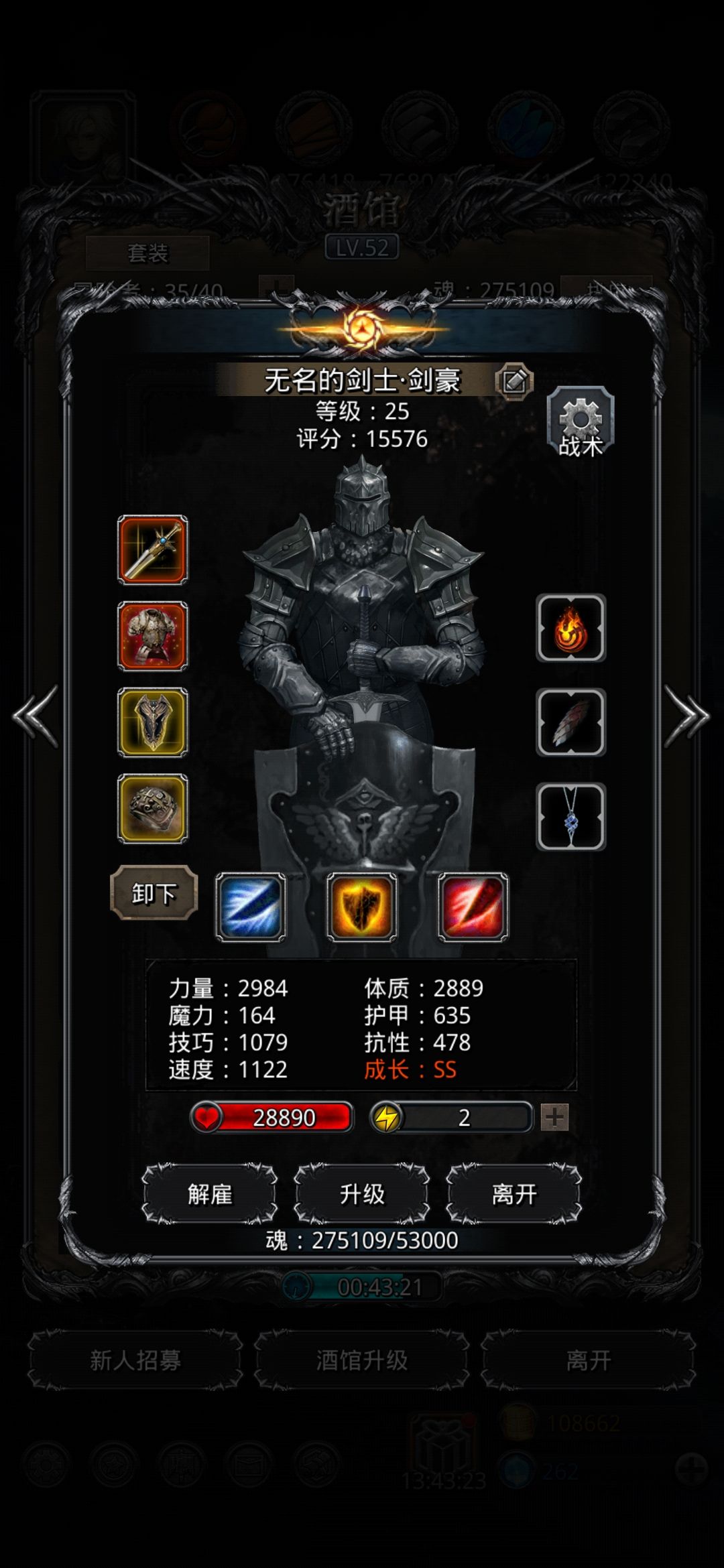Open the equipped chest armor slot
Image resolution: width=724 pixels, height=1568 pixels.
(153, 636)
